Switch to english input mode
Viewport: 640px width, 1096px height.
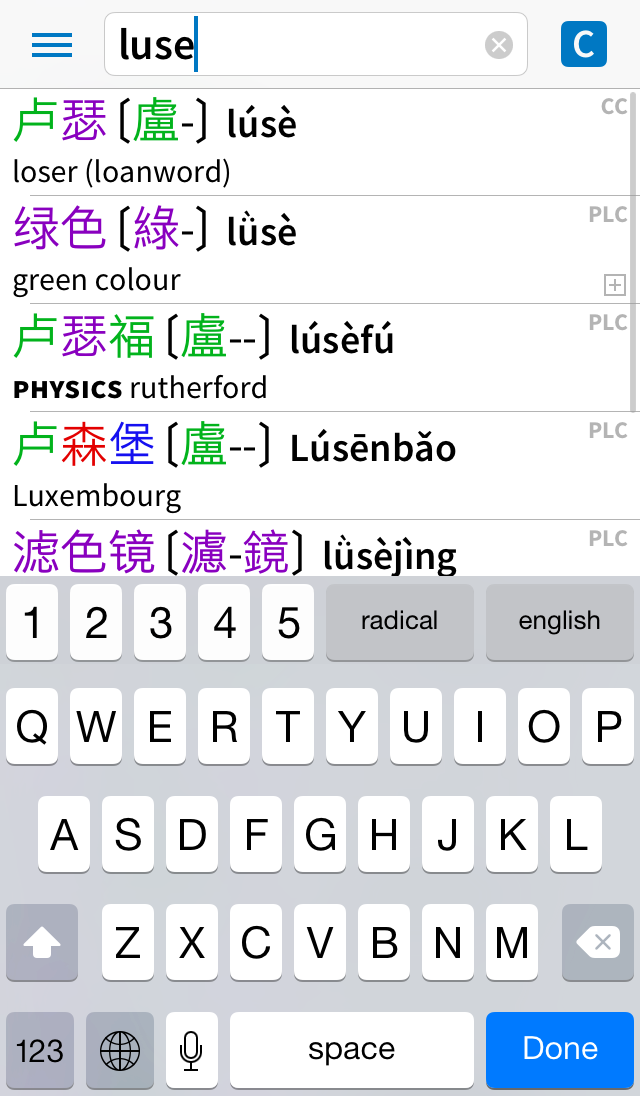[560, 622]
